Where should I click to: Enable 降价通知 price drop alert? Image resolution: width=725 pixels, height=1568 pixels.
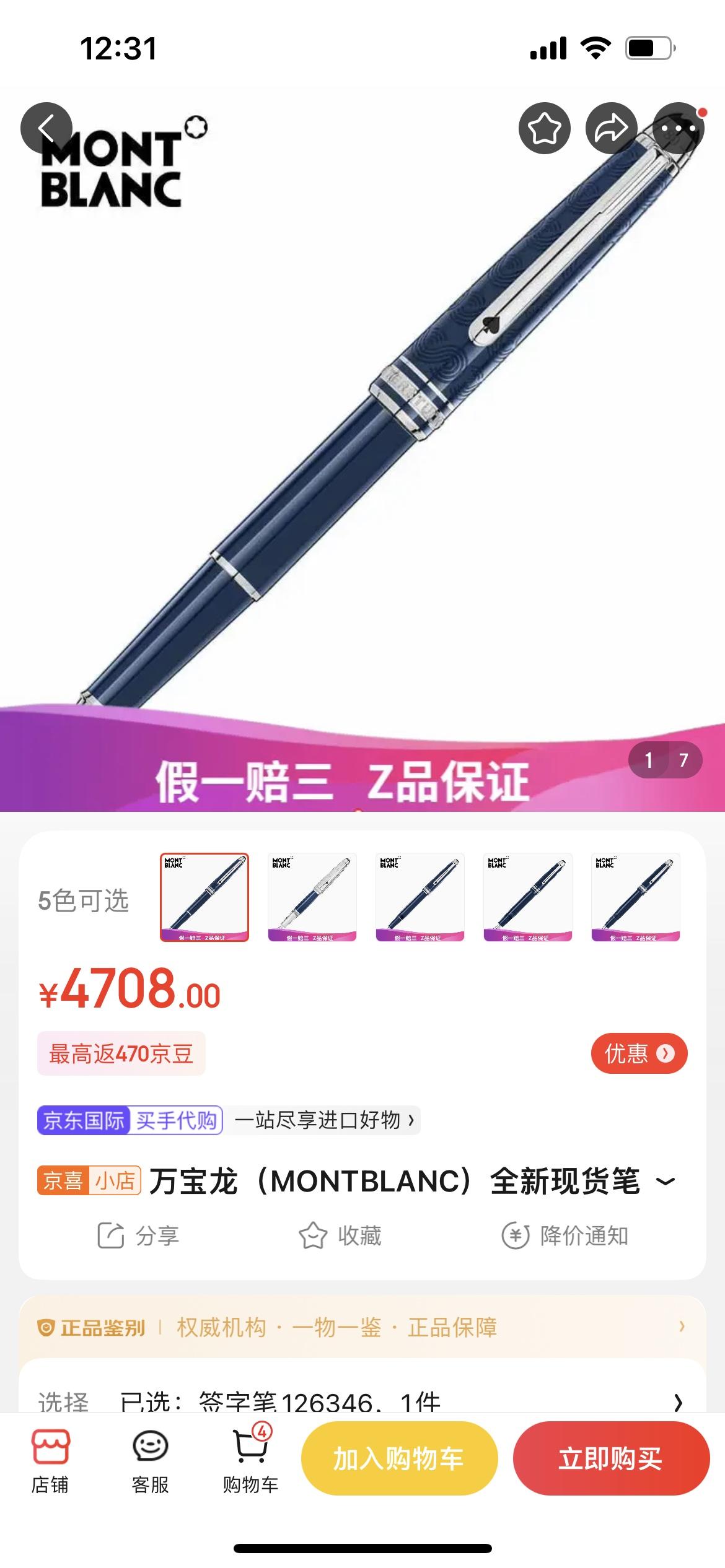tap(565, 1236)
